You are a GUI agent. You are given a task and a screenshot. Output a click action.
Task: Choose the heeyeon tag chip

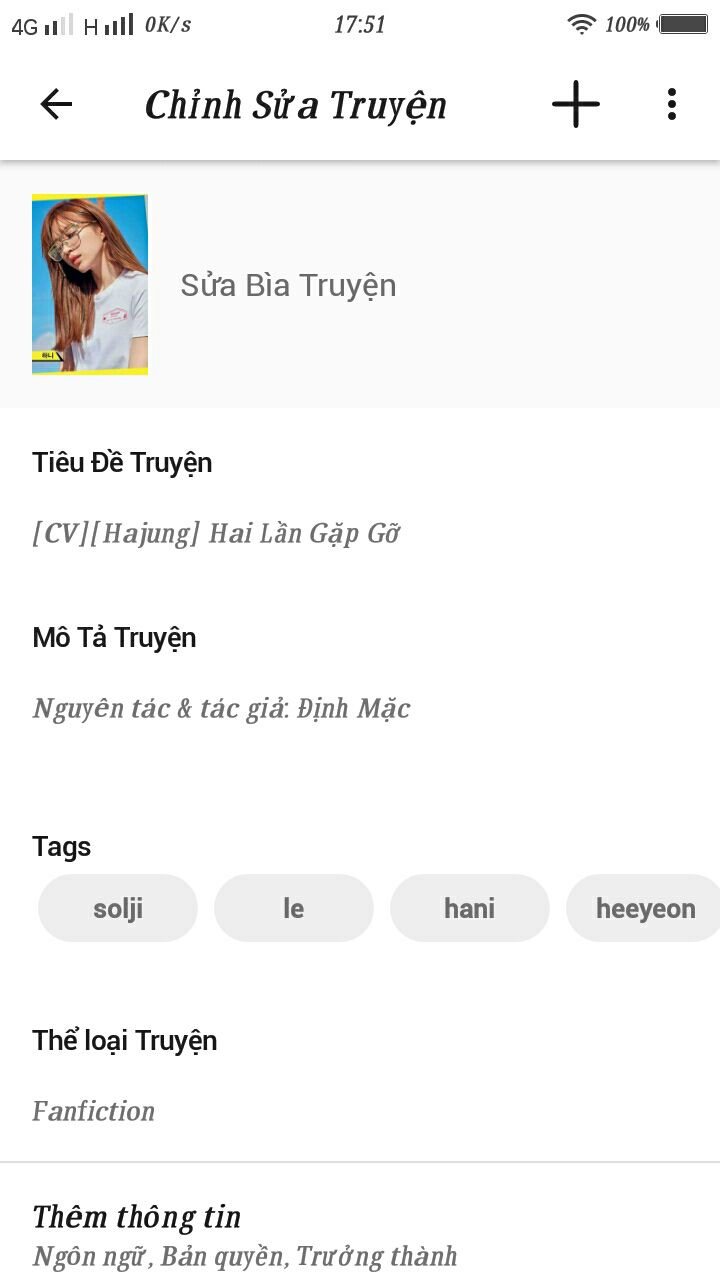(x=644, y=908)
